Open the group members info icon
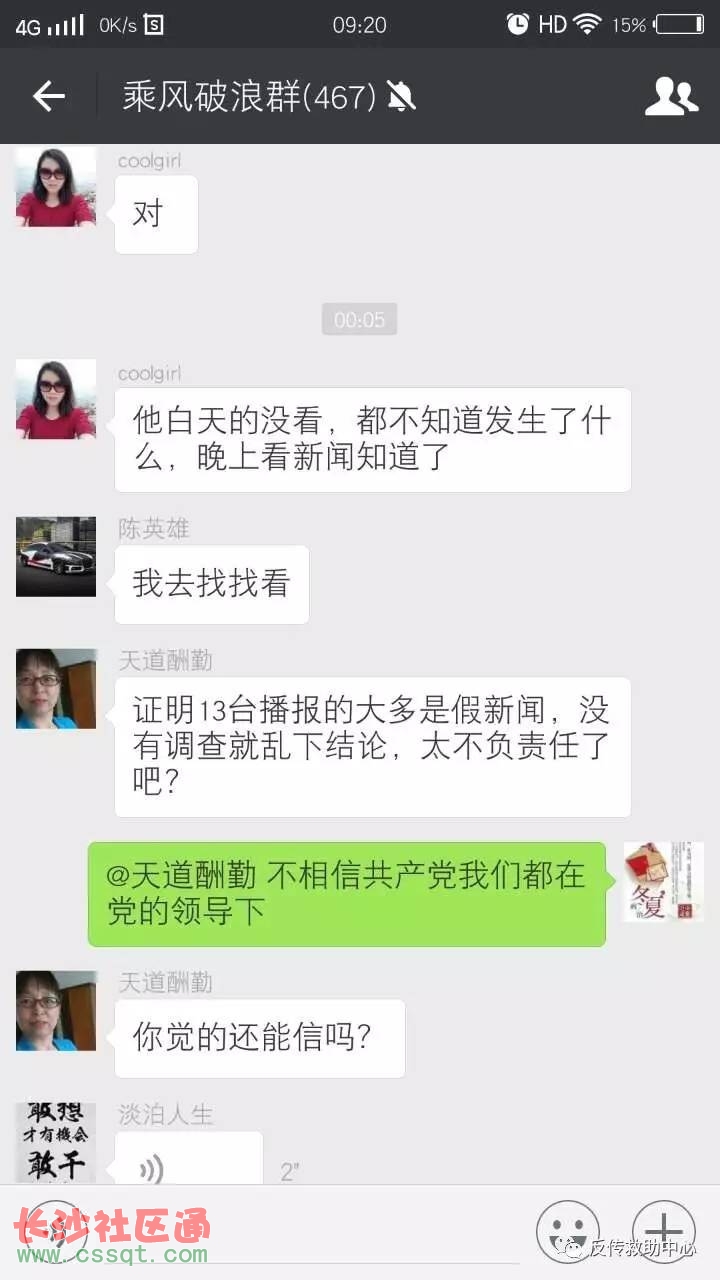This screenshot has width=720, height=1280. (671, 96)
